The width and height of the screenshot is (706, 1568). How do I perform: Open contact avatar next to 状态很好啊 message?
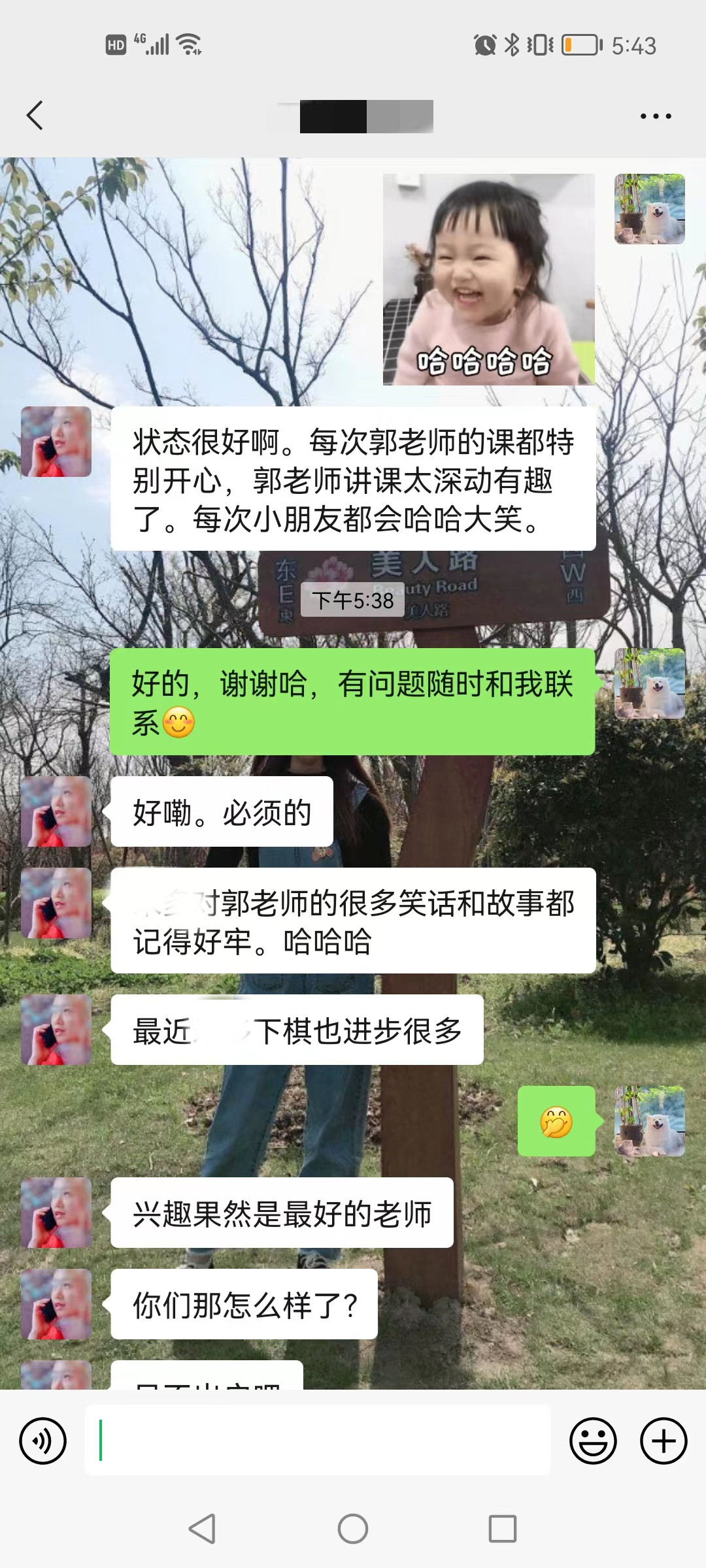point(56,442)
